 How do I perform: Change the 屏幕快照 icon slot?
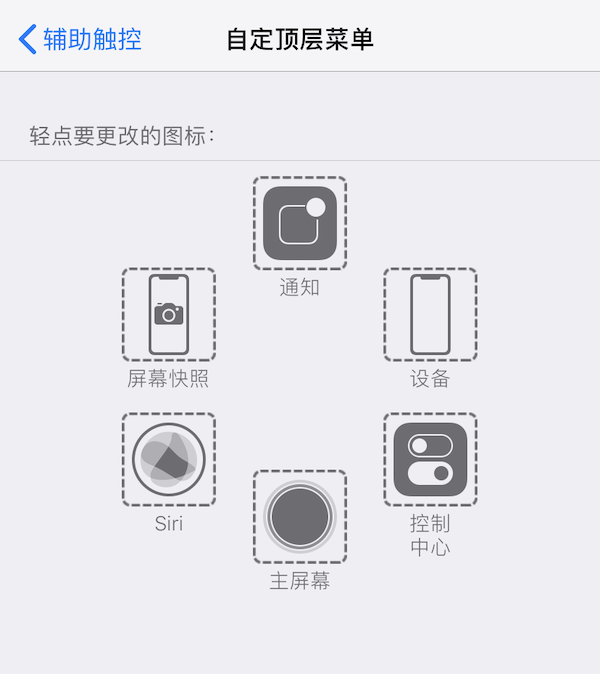click(x=168, y=314)
